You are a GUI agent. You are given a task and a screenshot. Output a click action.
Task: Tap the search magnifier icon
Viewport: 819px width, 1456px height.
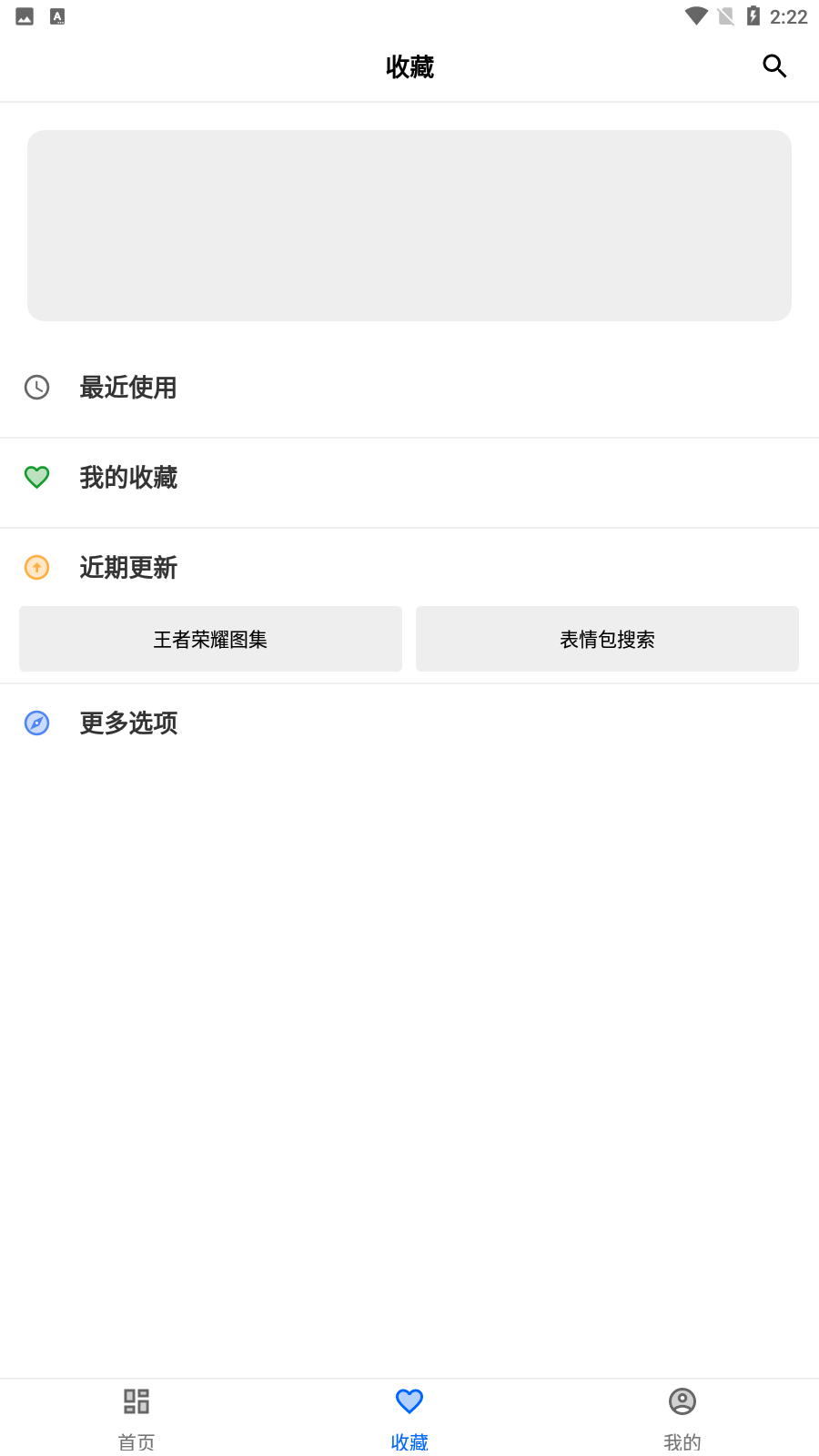[773, 66]
